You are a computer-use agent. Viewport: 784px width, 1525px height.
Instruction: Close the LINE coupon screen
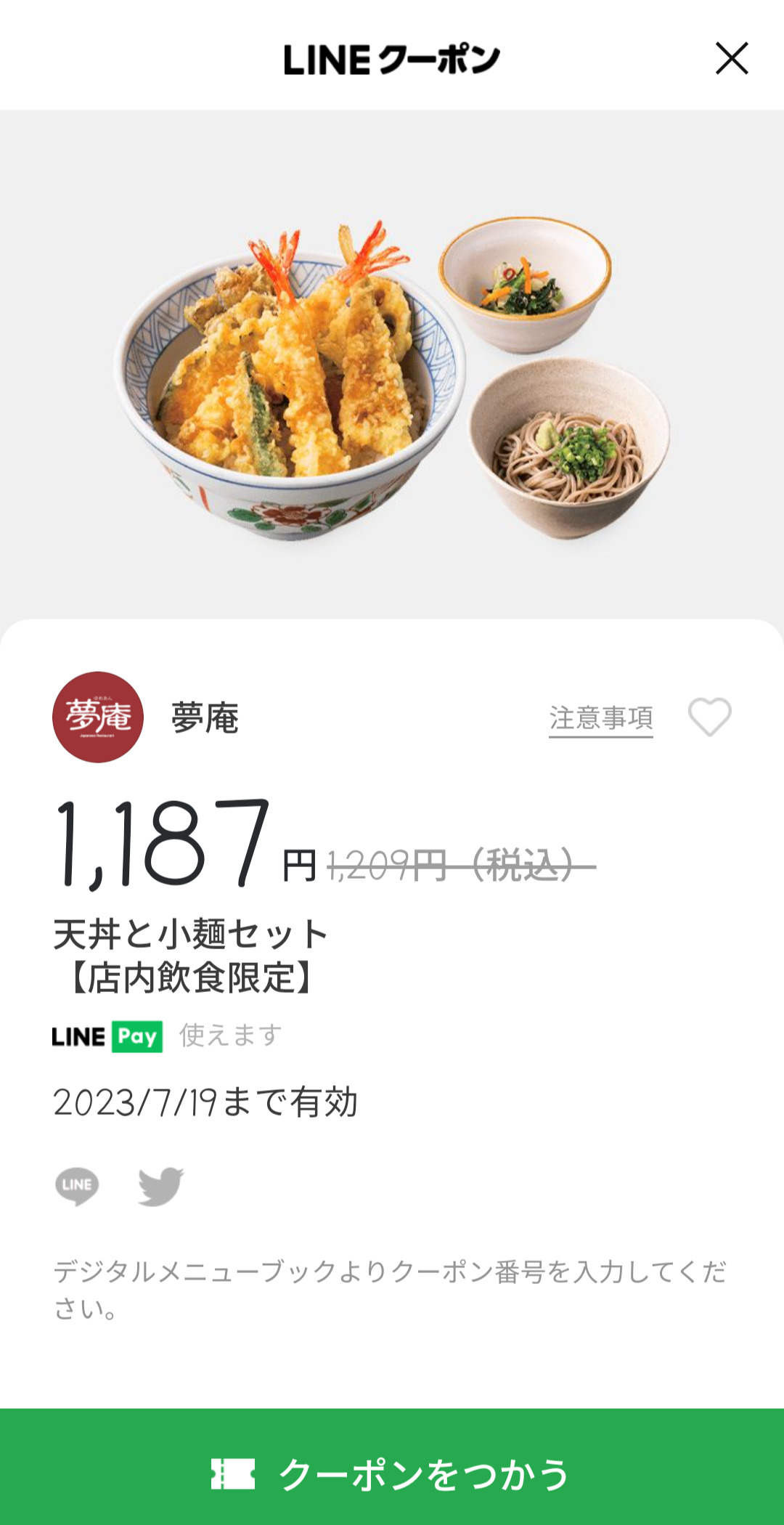point(731,58)
